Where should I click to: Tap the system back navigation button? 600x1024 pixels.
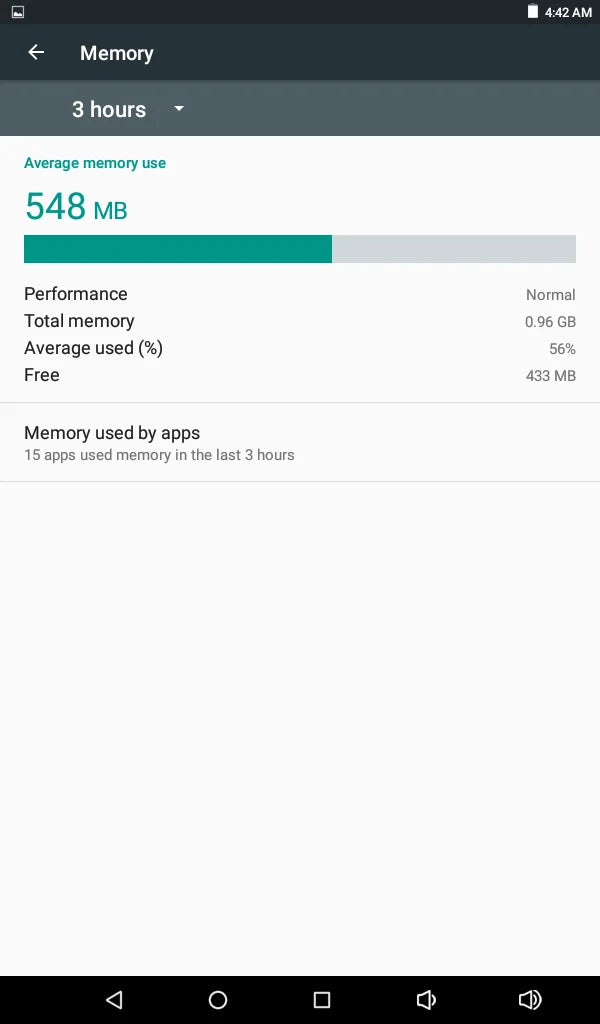(x=114, y=999)
